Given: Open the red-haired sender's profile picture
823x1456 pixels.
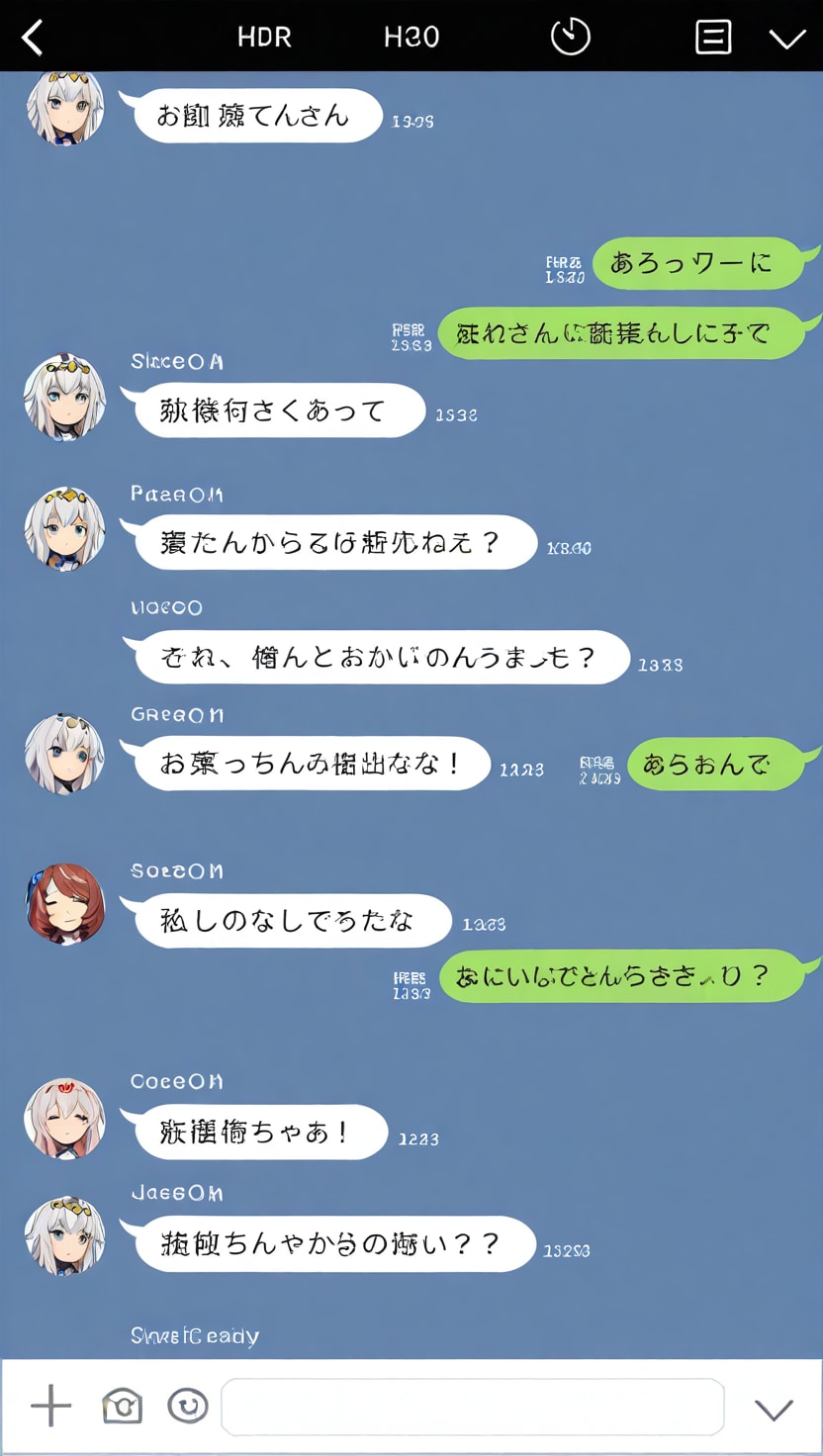Looking at the screenshot, I should pos(65,903).
